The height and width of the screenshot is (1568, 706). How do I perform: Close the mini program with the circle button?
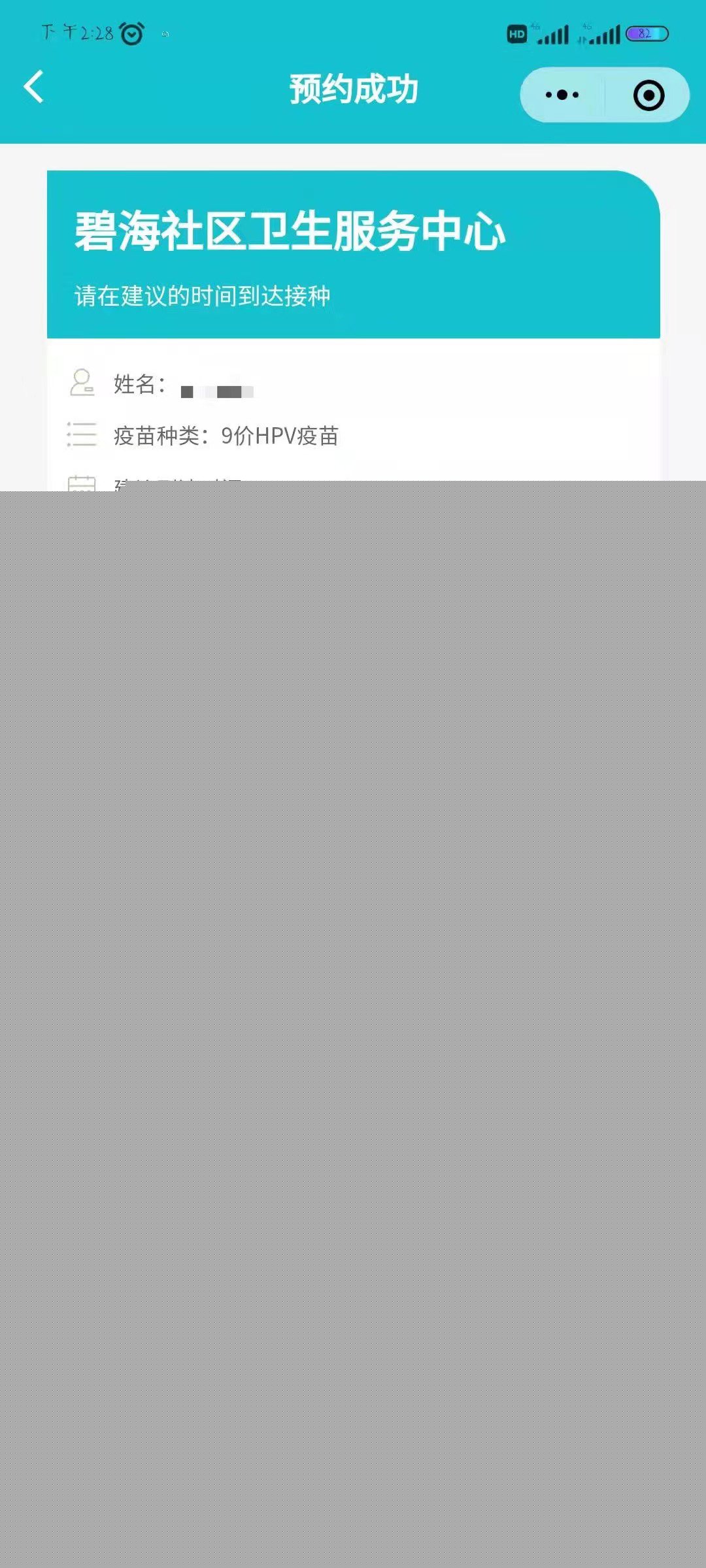pos(648,95)
